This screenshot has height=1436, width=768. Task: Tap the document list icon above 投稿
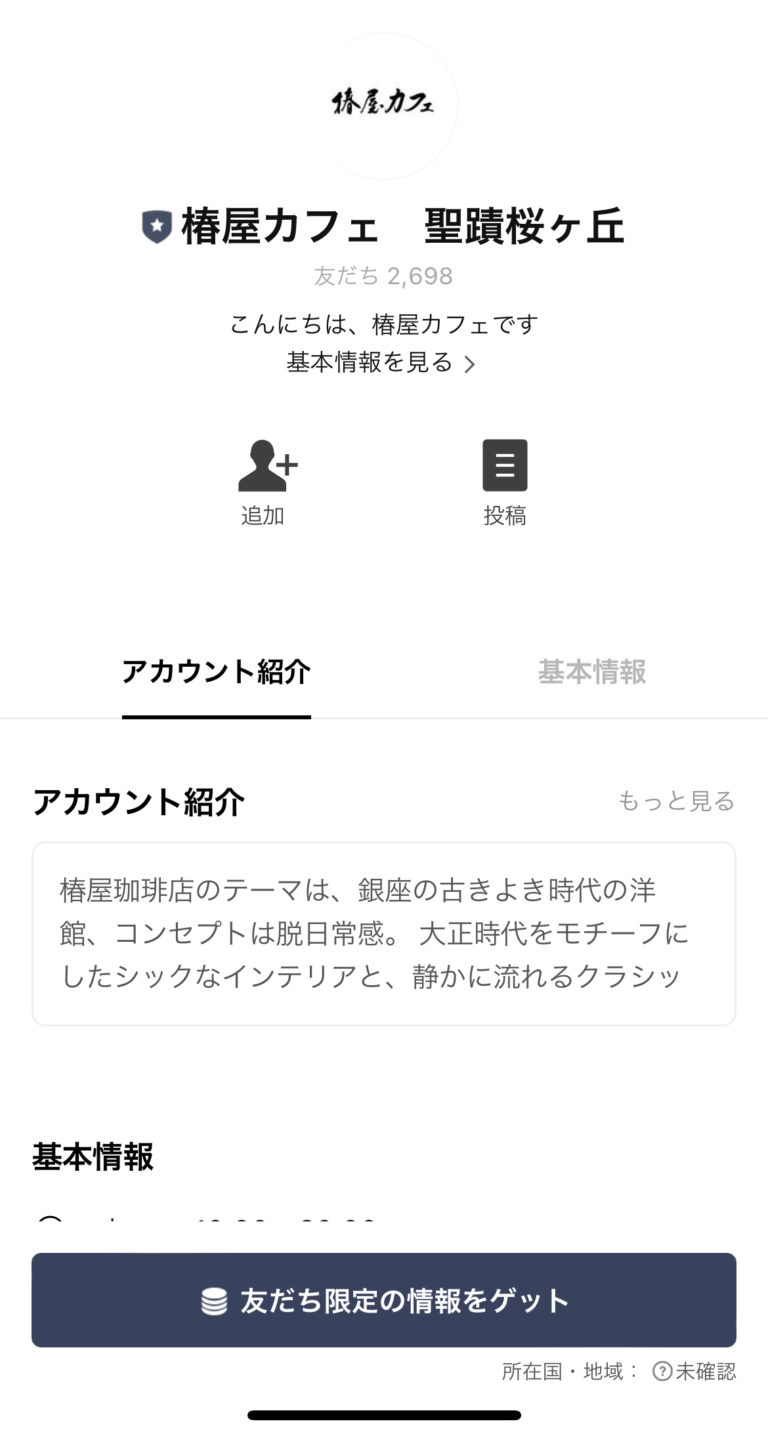[x=505, y=463]
